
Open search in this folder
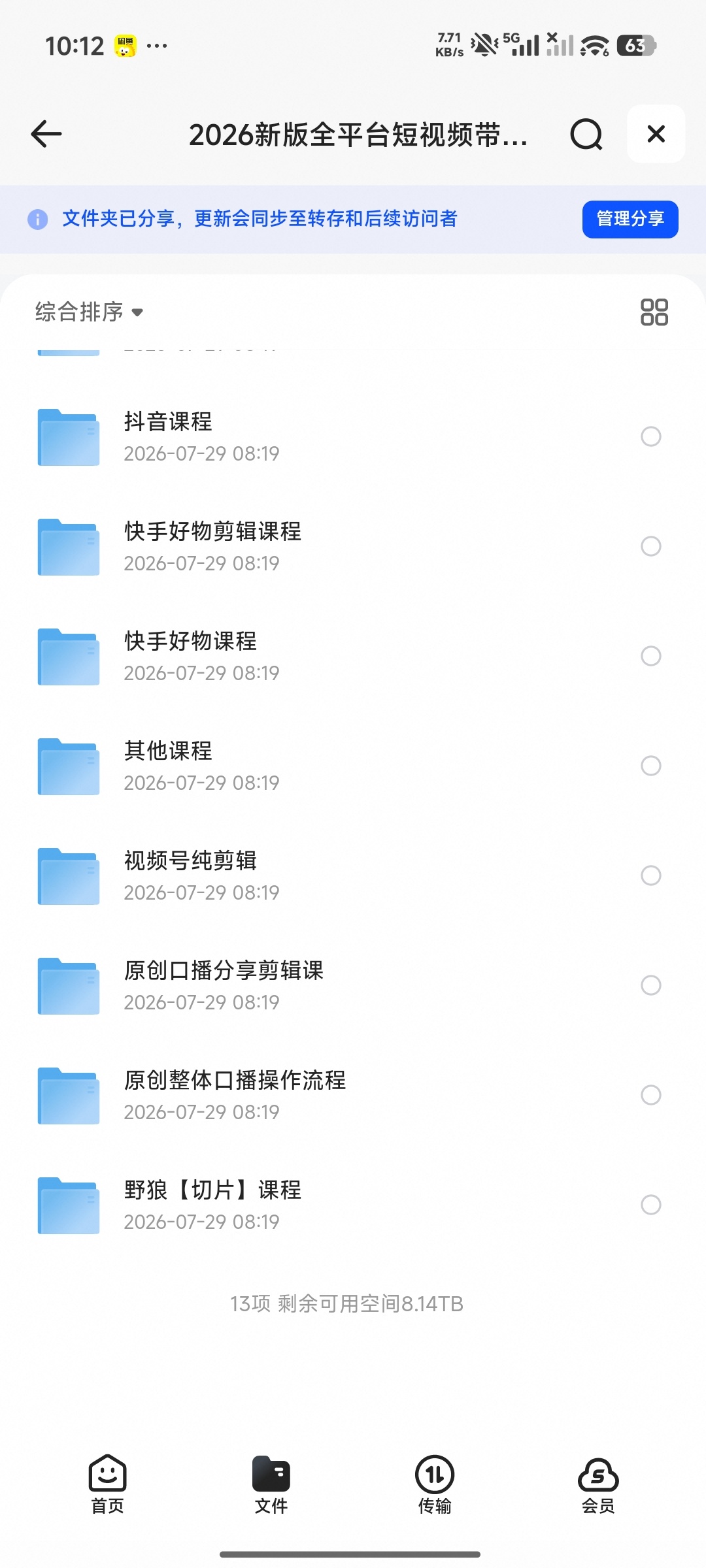tap(586, 134)
